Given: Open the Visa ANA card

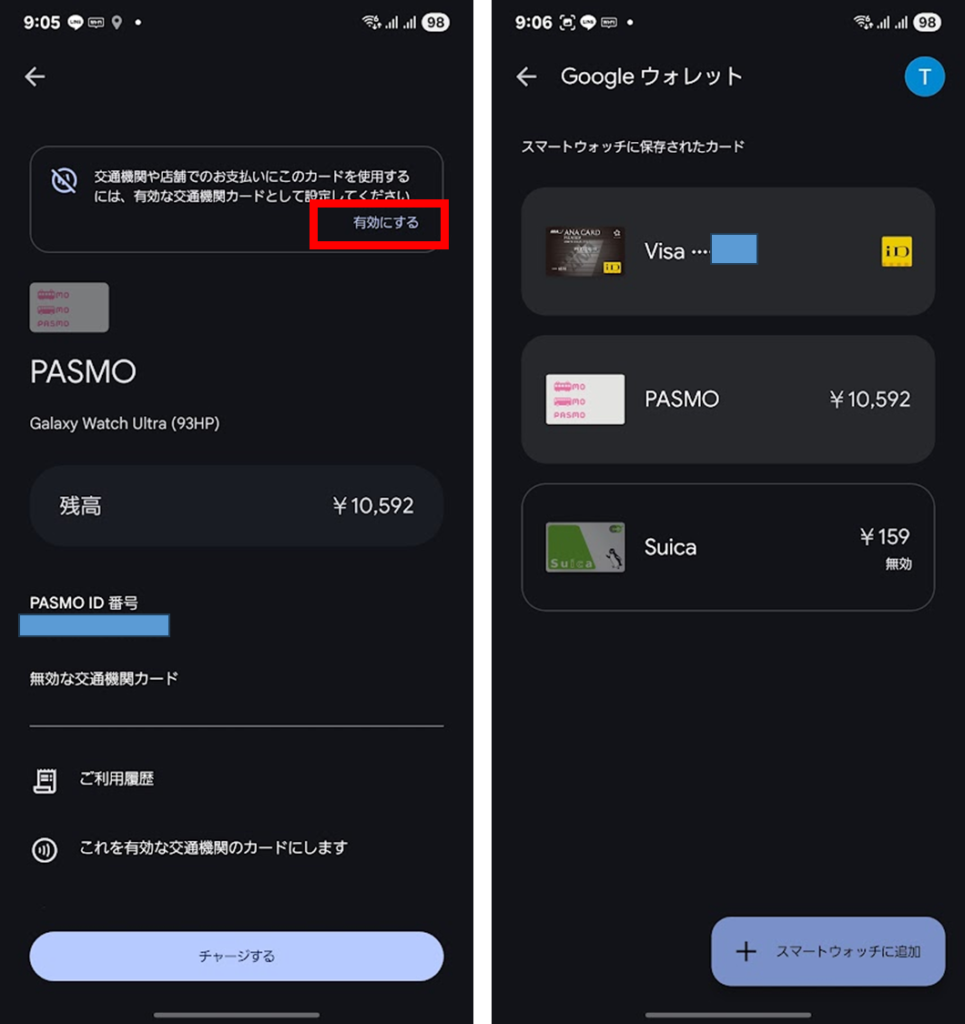Looking at the screenshot, I should (x=727, y=251).
